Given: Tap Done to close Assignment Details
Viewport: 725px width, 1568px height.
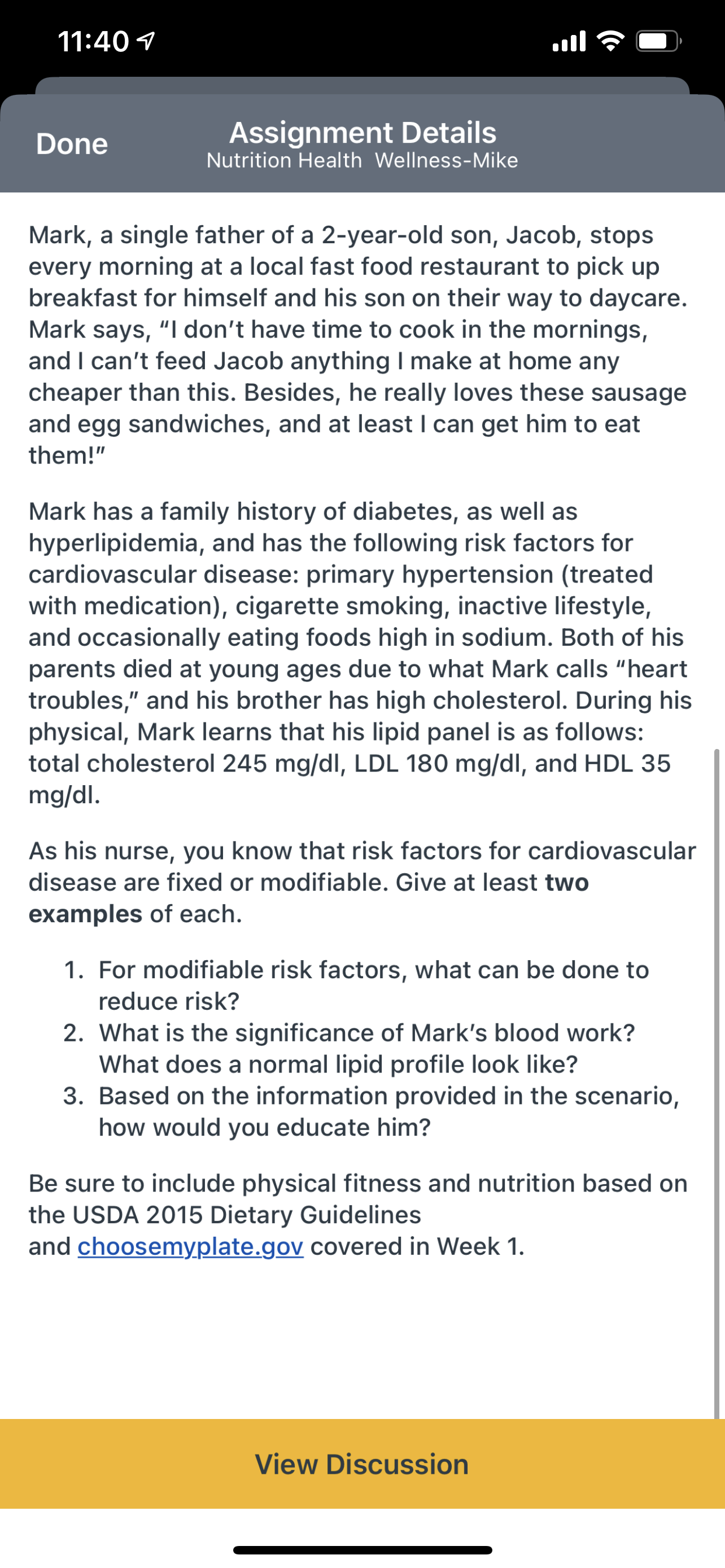Looking at the screenshot, I should click(72, 144).
